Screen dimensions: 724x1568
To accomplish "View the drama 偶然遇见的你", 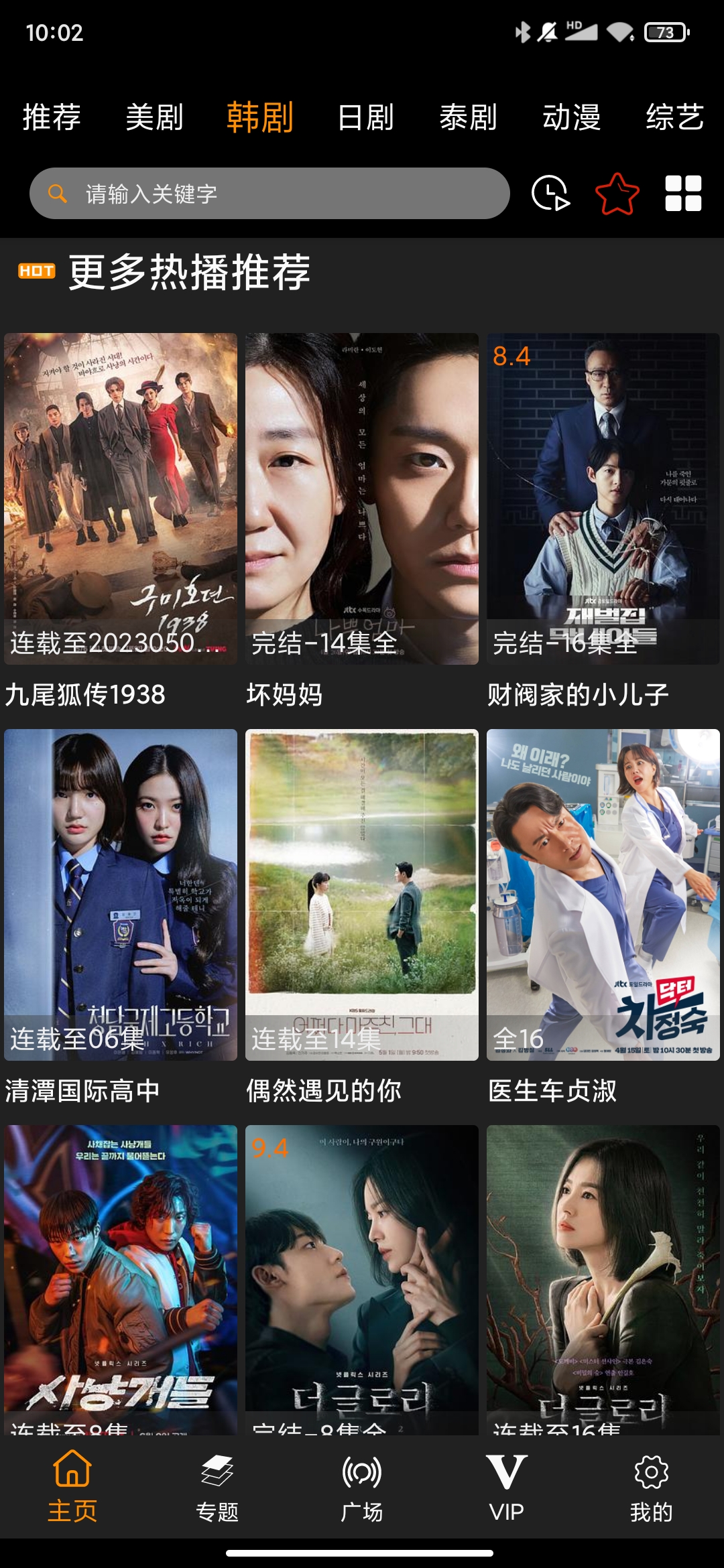I will point(362,895).
